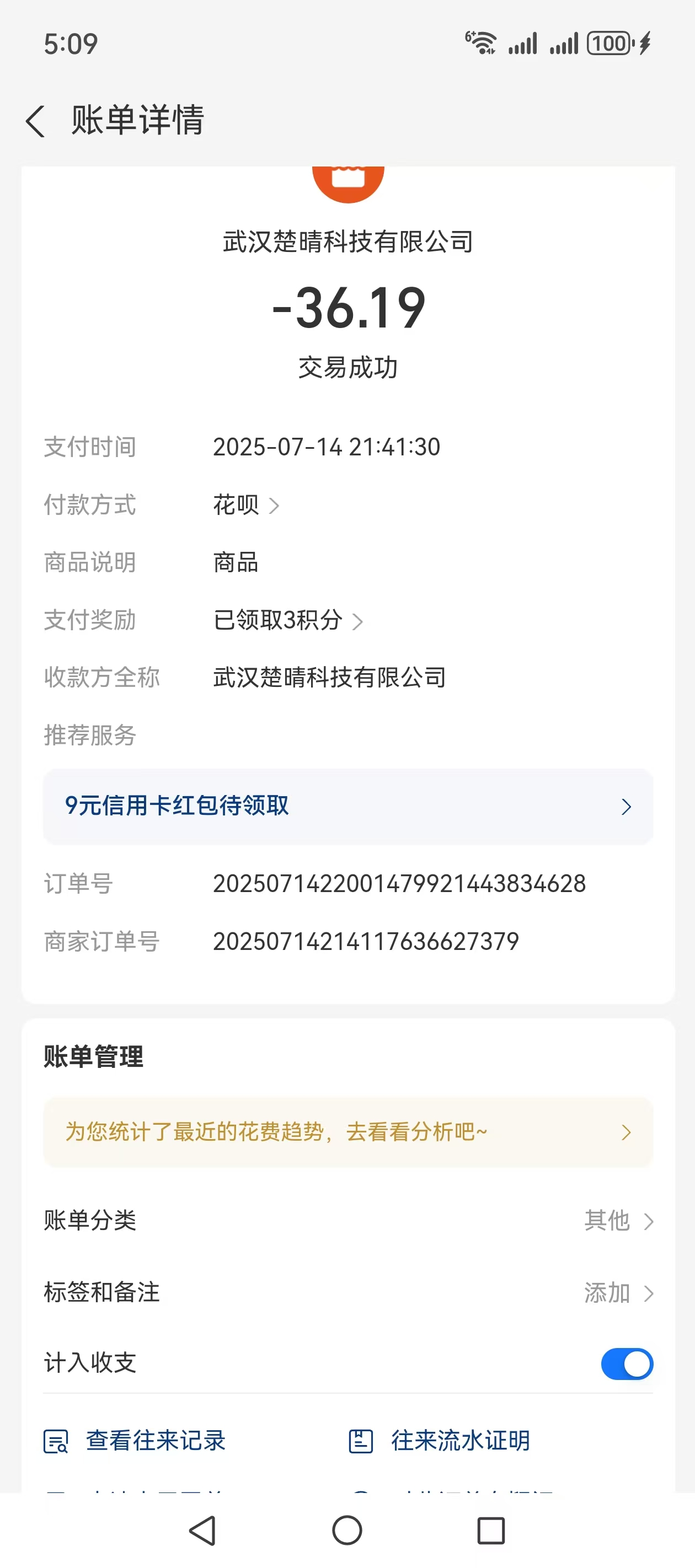Viewport: 695px width, 1568px height.
Task: Toggle the 计入收支 switch off
Action: (x=626, y=1364)
